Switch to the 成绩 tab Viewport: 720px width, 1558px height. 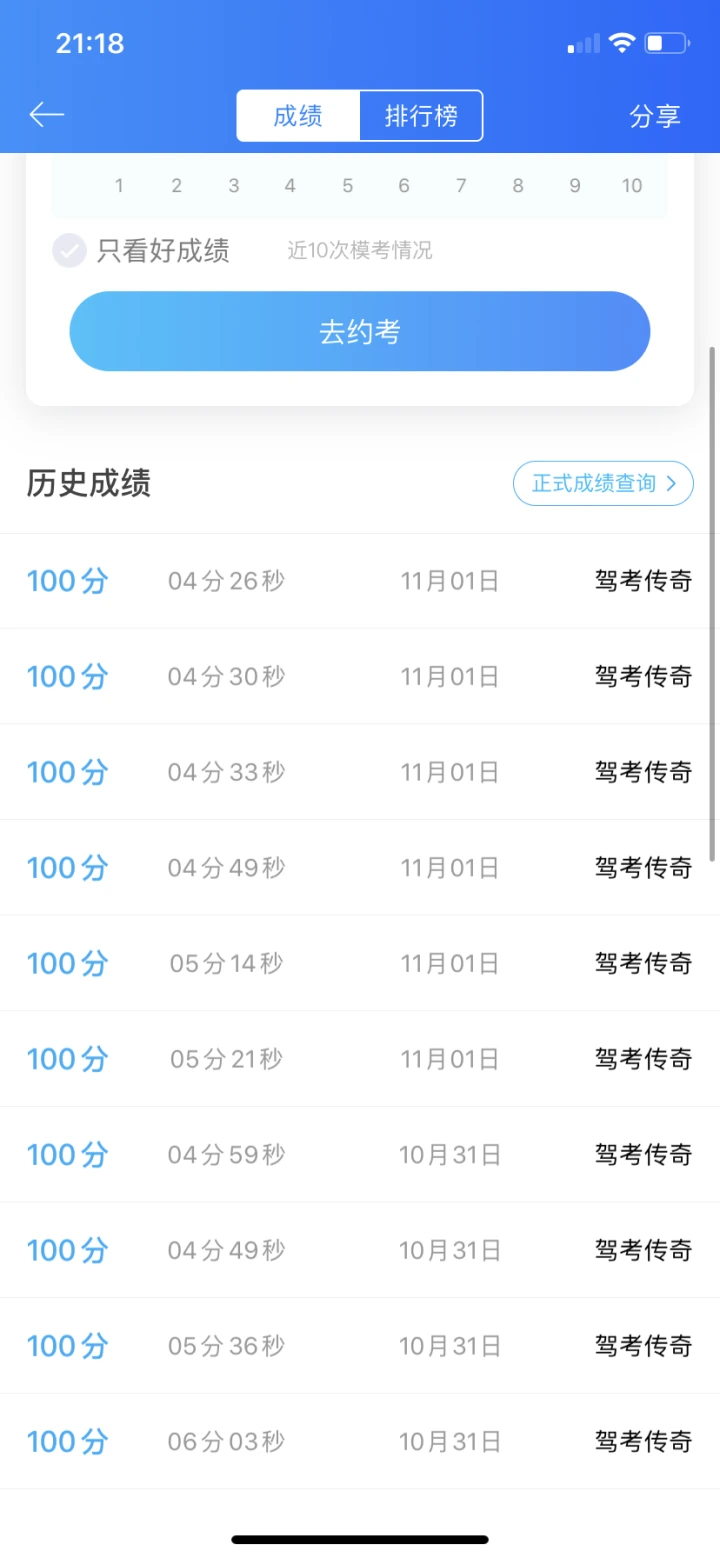[x=298, y=116]
